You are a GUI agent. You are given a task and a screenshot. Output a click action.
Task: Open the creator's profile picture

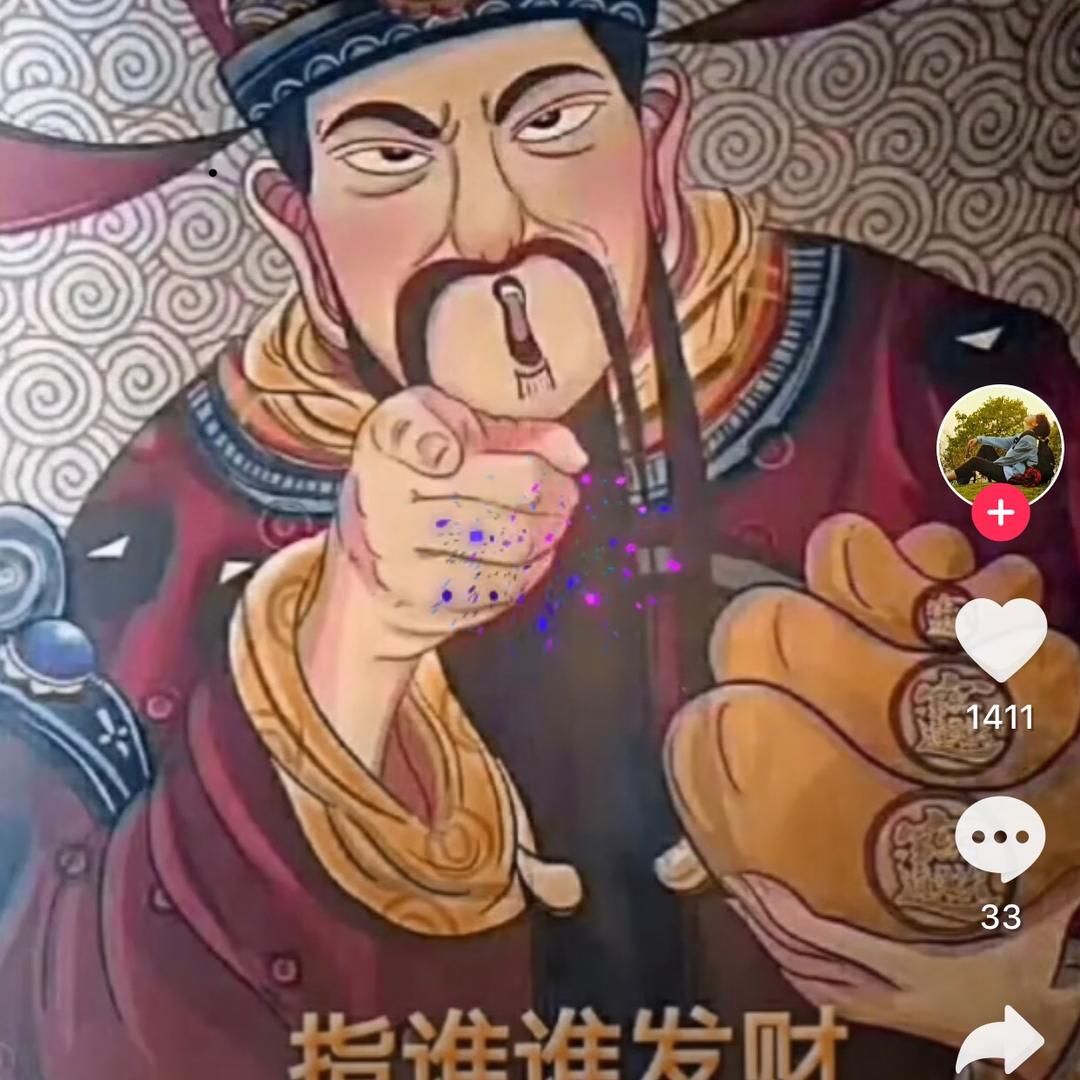999,444
